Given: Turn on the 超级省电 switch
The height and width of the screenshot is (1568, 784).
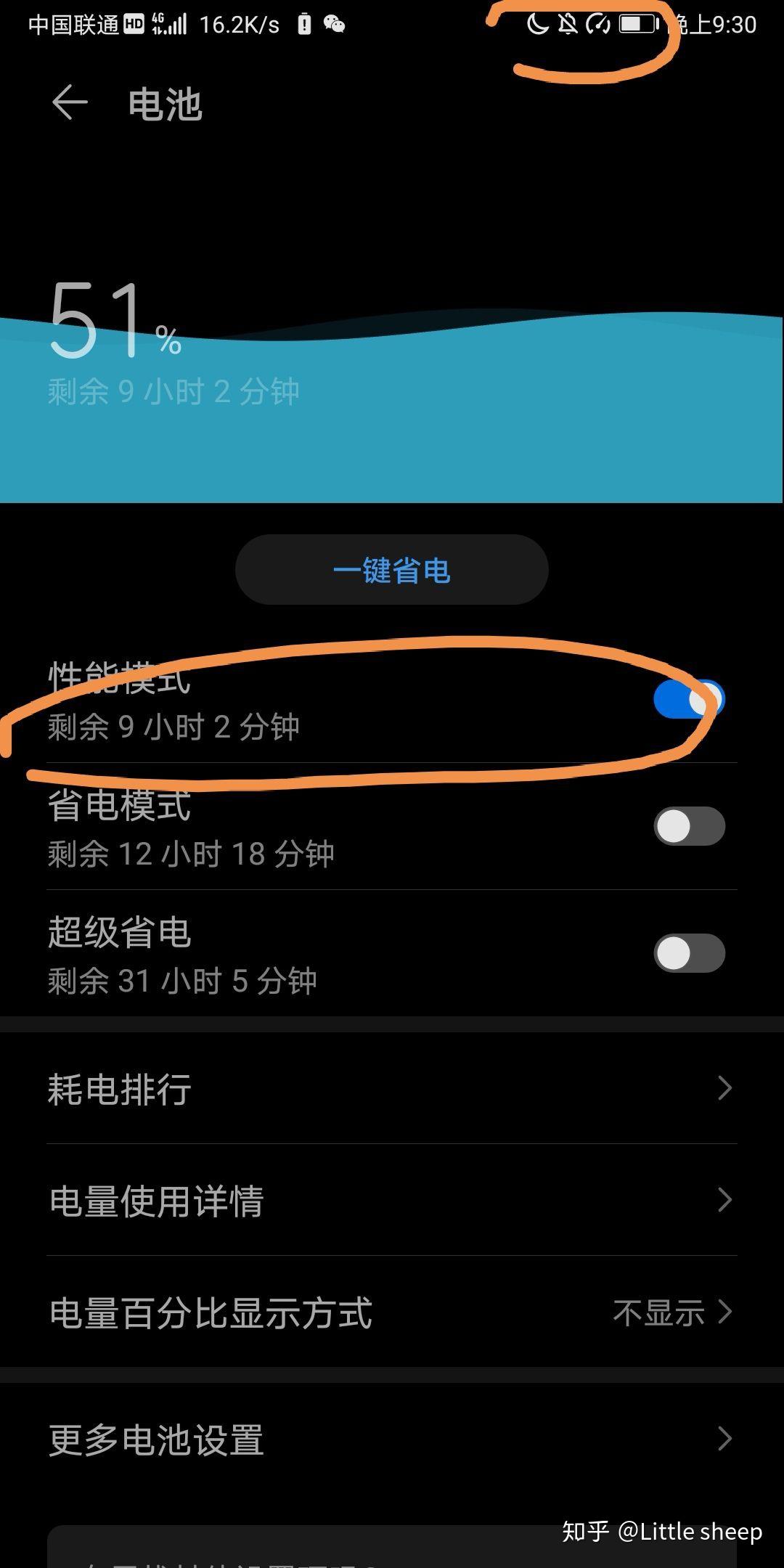Looking at the screenshot, I should coord(689,953).
